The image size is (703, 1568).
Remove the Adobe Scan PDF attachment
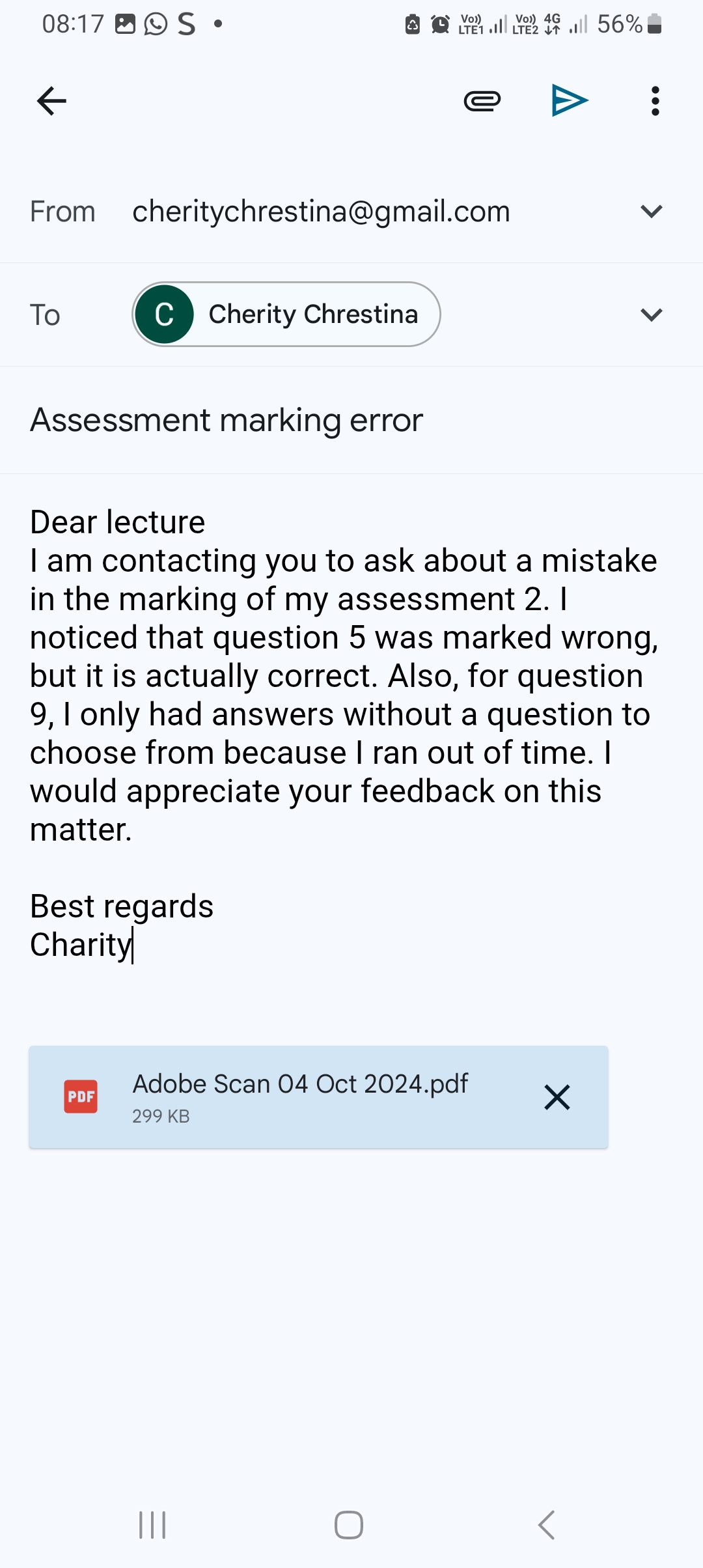click(x=557, y=1097)
